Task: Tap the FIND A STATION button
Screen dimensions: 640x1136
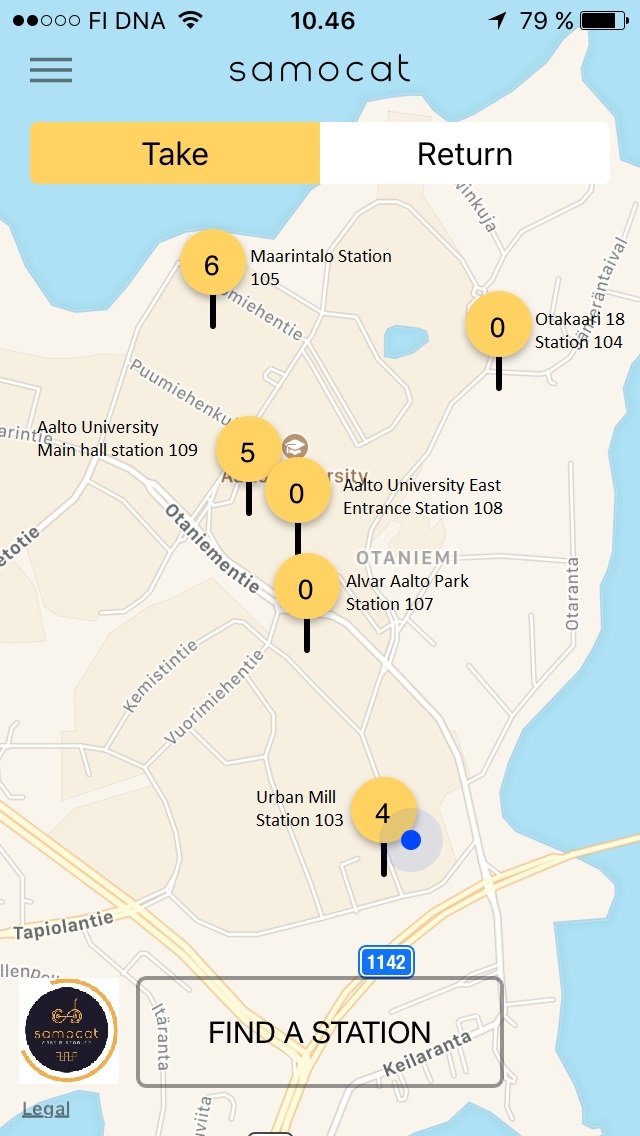Action: pyautogui.click(x=319, y=1032)
